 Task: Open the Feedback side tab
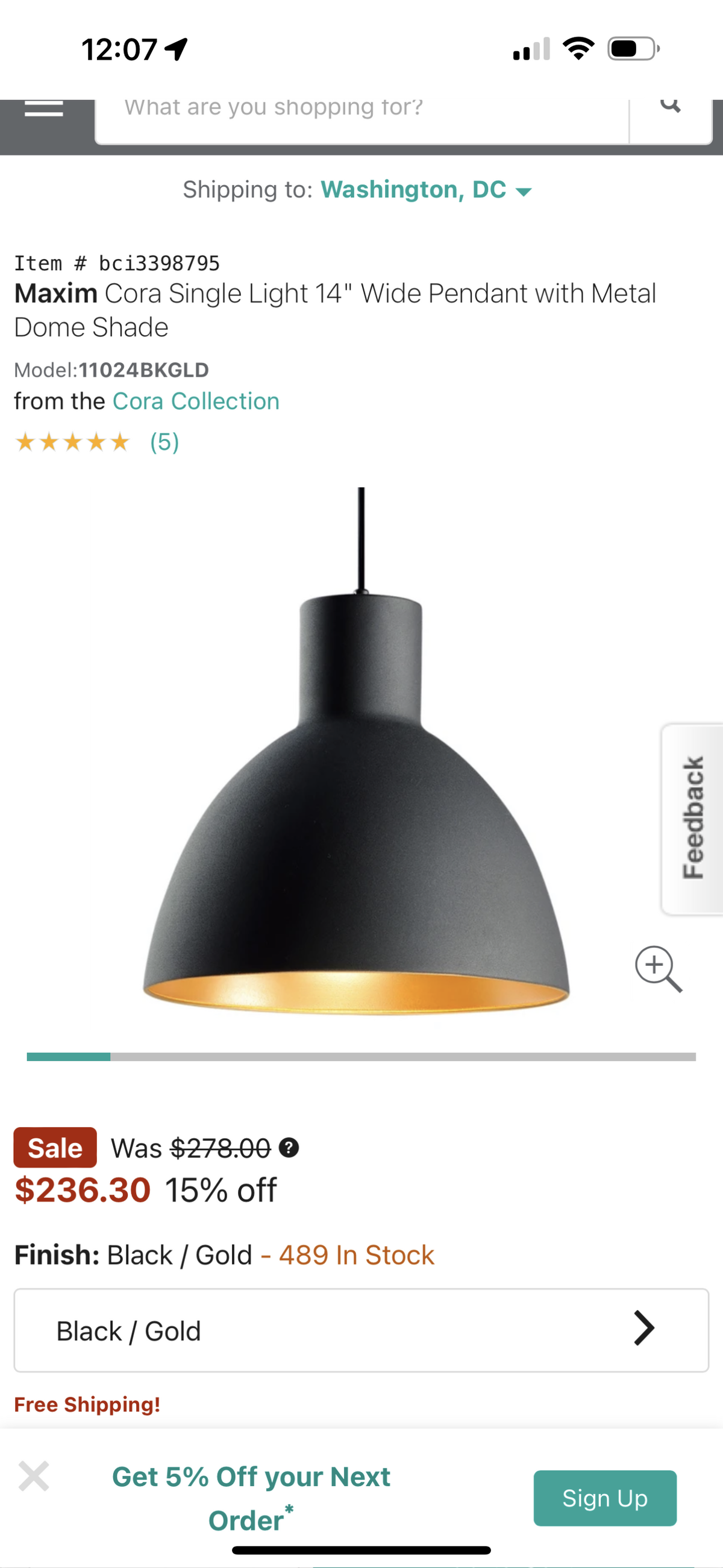click(x=692, y=818)
